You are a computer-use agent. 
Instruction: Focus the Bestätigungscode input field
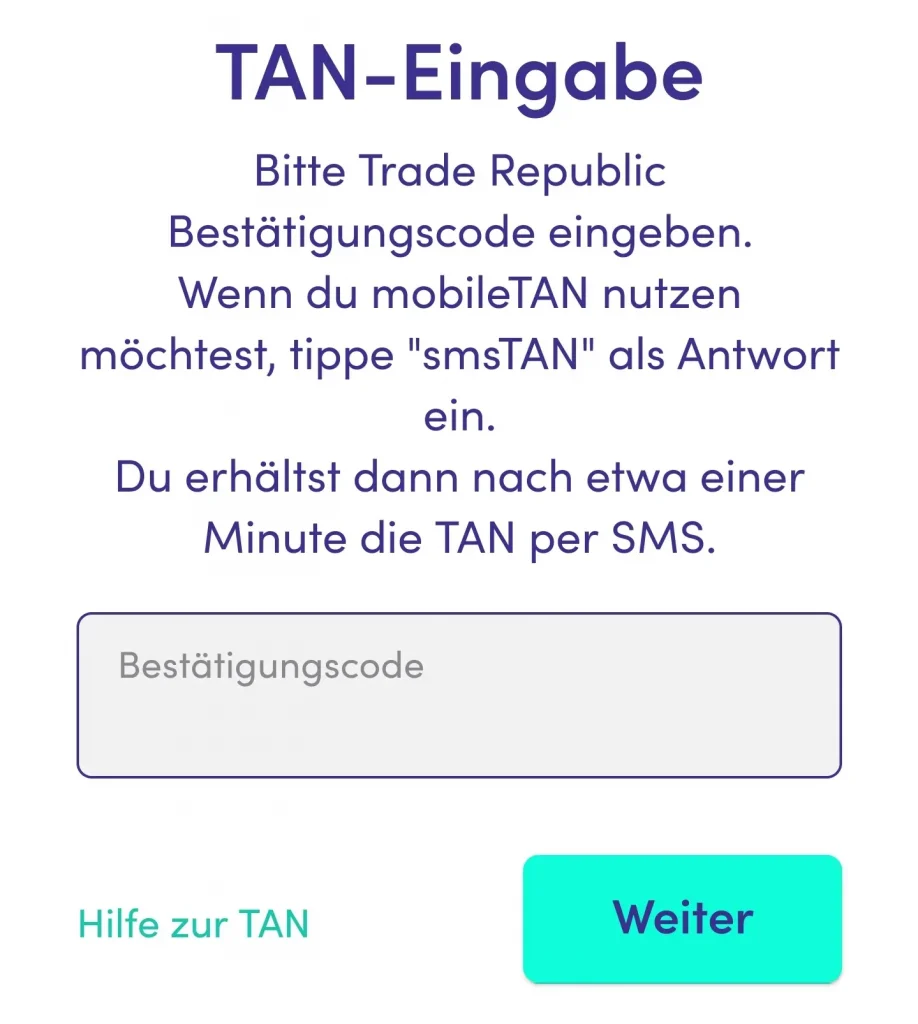click(459, 695)
